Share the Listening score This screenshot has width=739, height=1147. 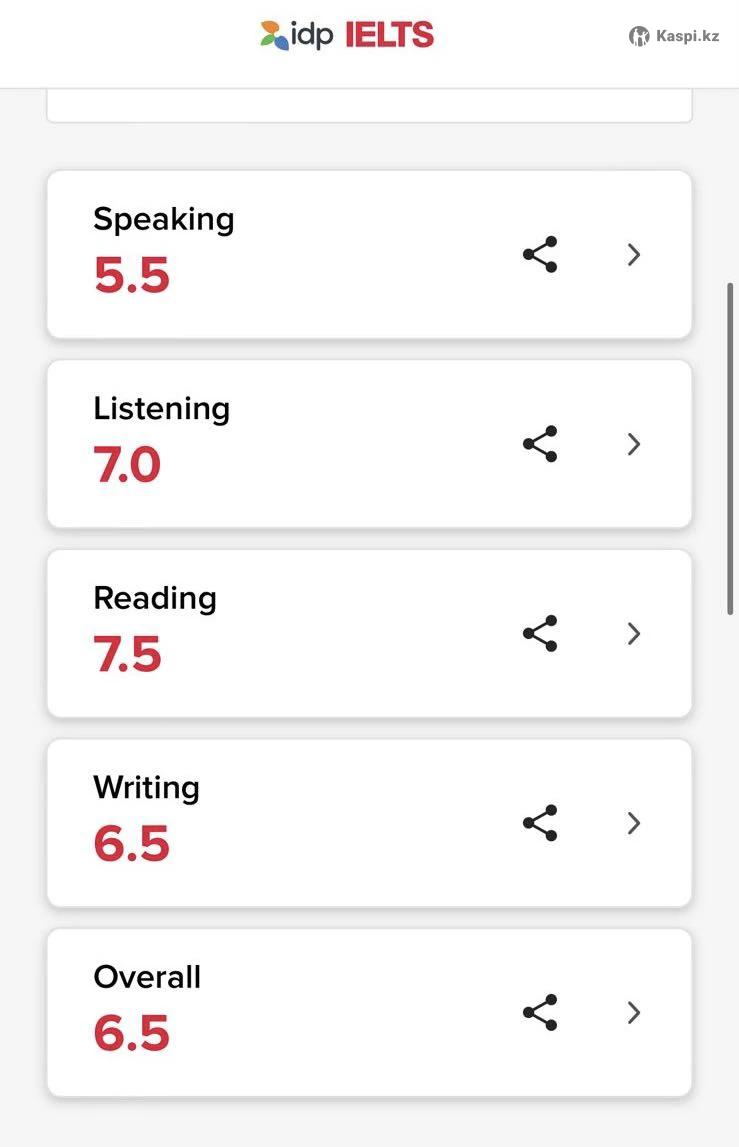(x=540, y=444)
